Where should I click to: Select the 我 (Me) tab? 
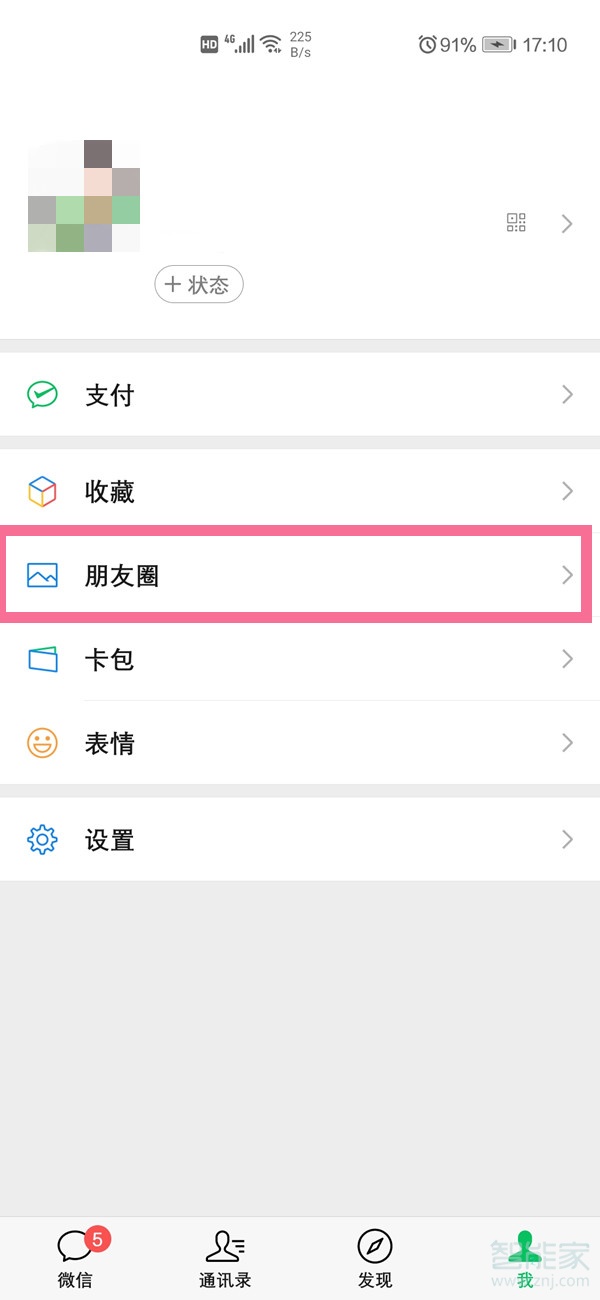(524, 1258)
